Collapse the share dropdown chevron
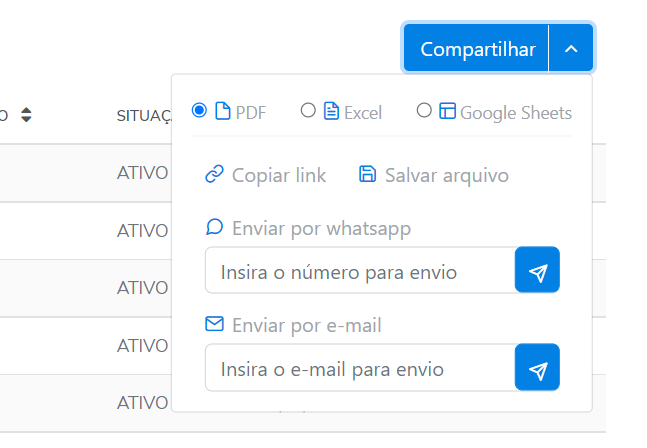 point(571,49)
